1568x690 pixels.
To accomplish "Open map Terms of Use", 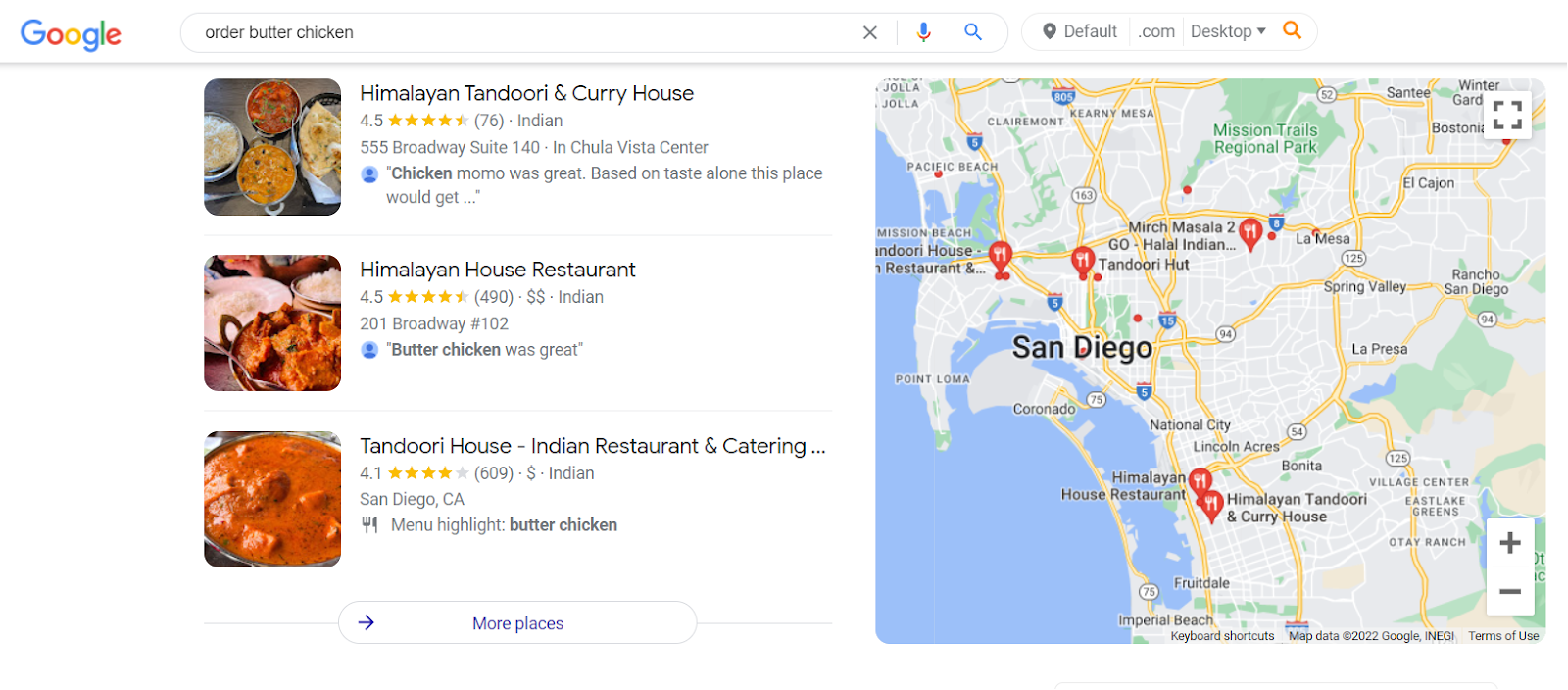I will [1503, 636].
